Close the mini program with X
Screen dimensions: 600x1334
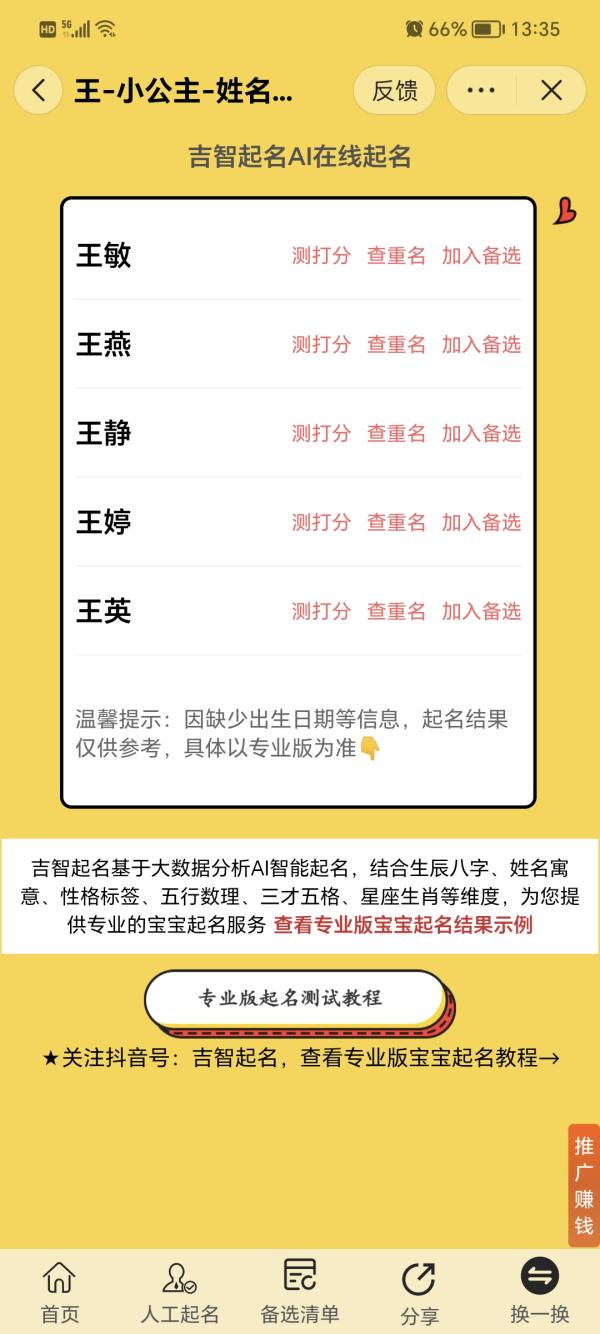[x=551, y=91]
